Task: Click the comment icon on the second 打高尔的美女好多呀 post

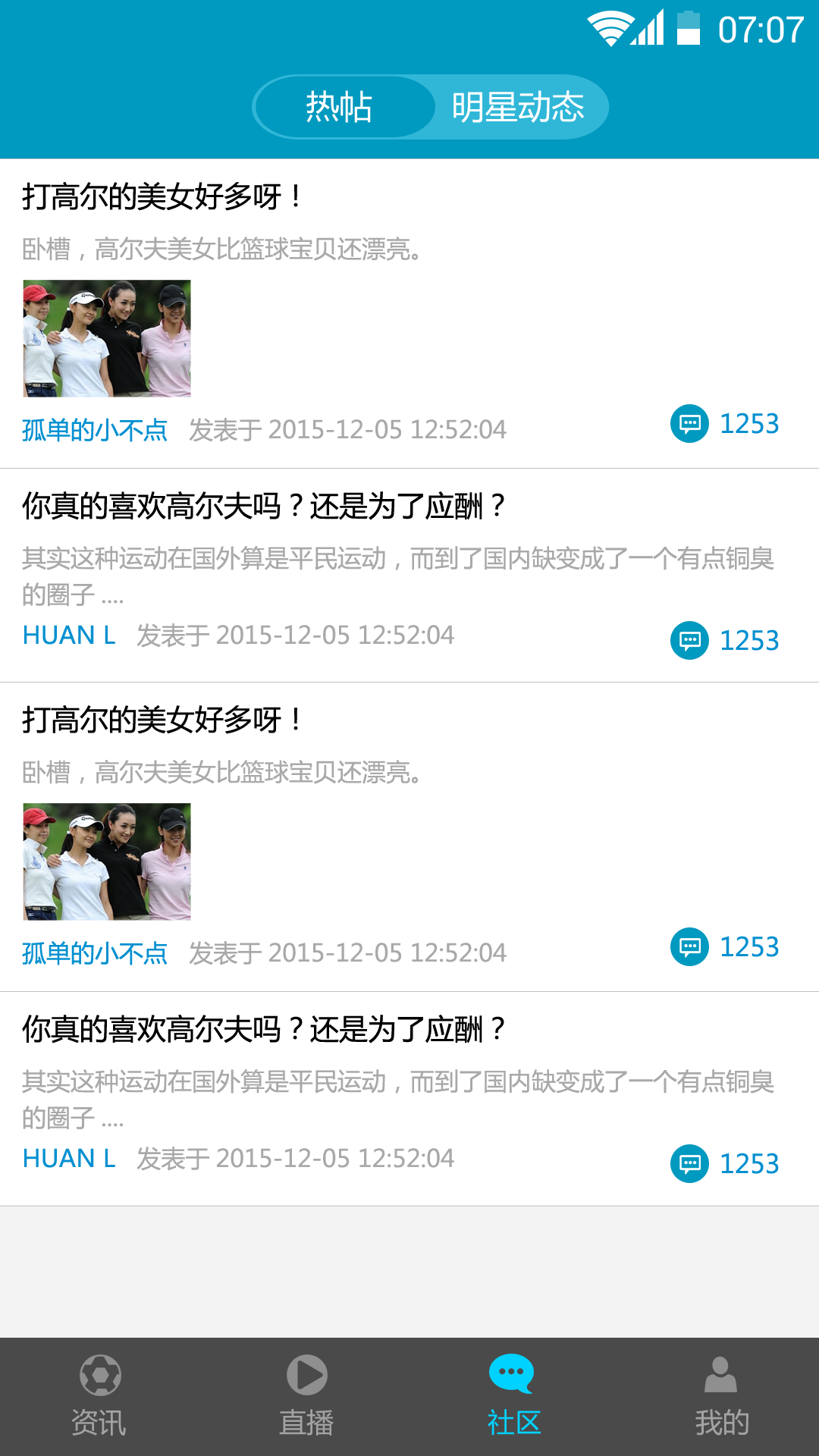Action: (689, 947)
